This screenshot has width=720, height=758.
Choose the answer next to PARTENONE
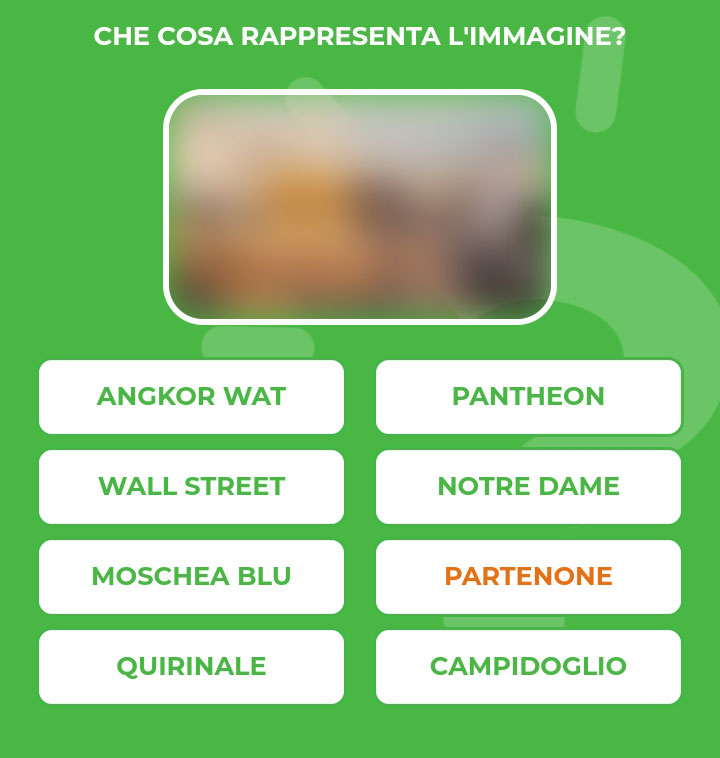point(191,577)
